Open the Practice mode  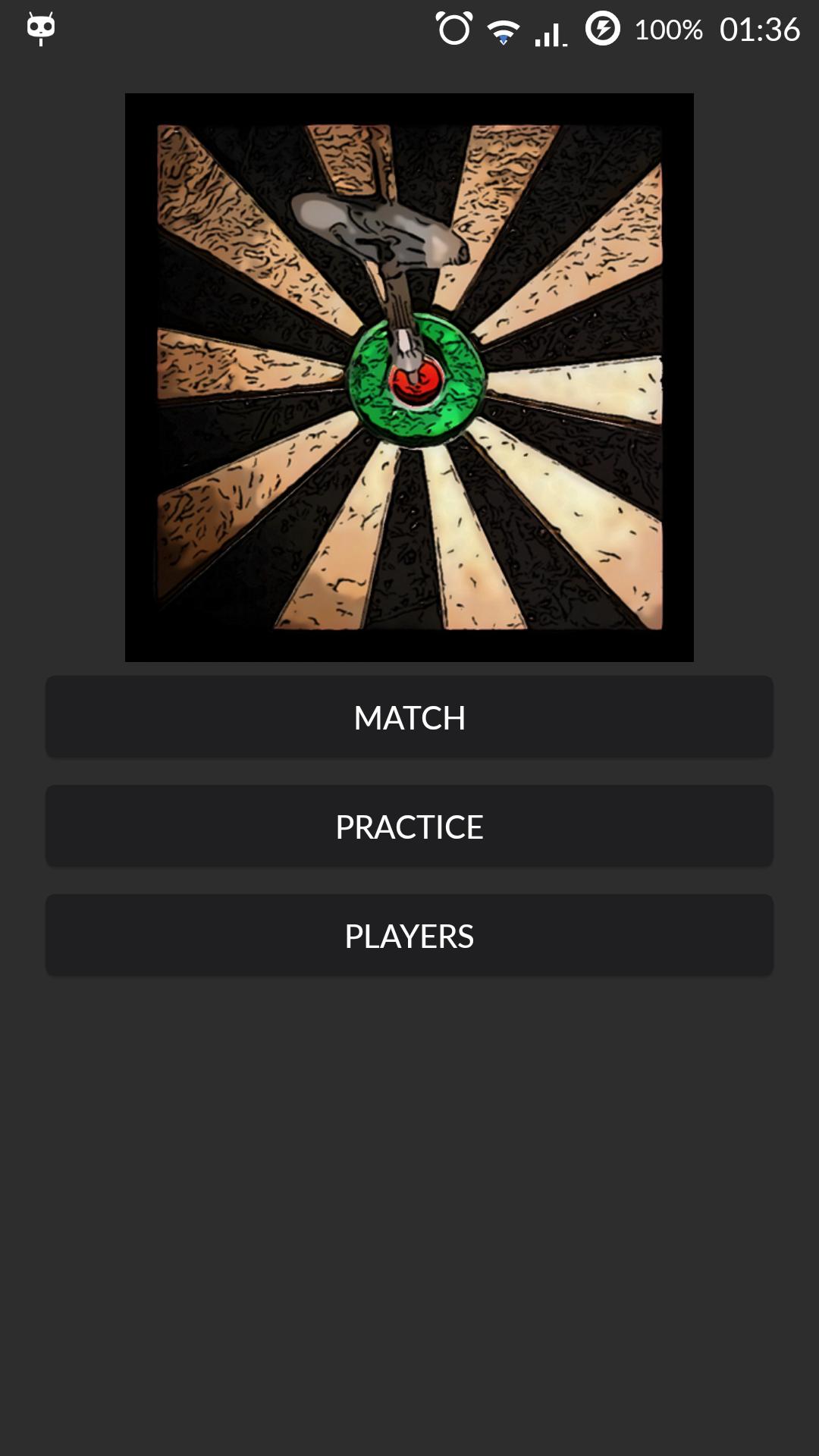click(409, 827)
